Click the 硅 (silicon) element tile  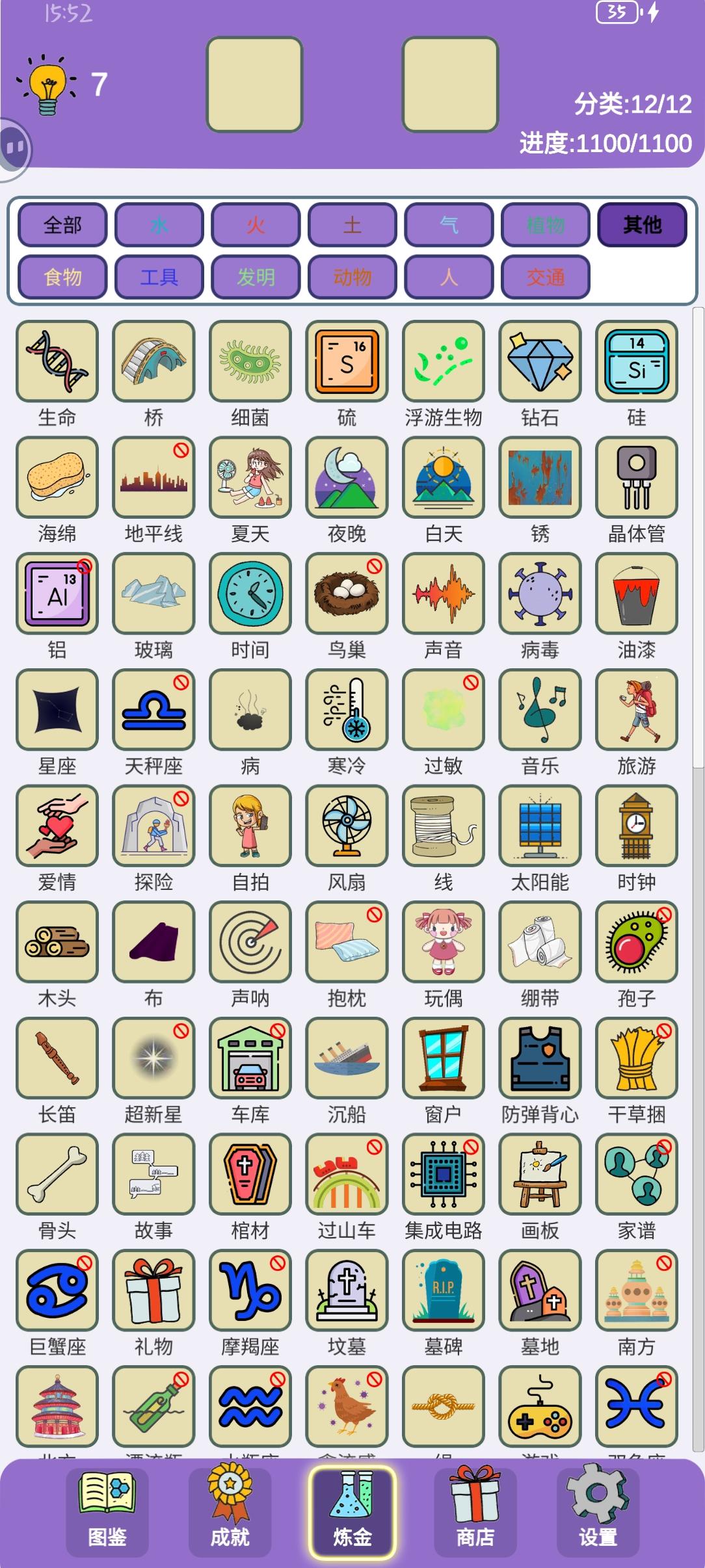tap(635, 361)
